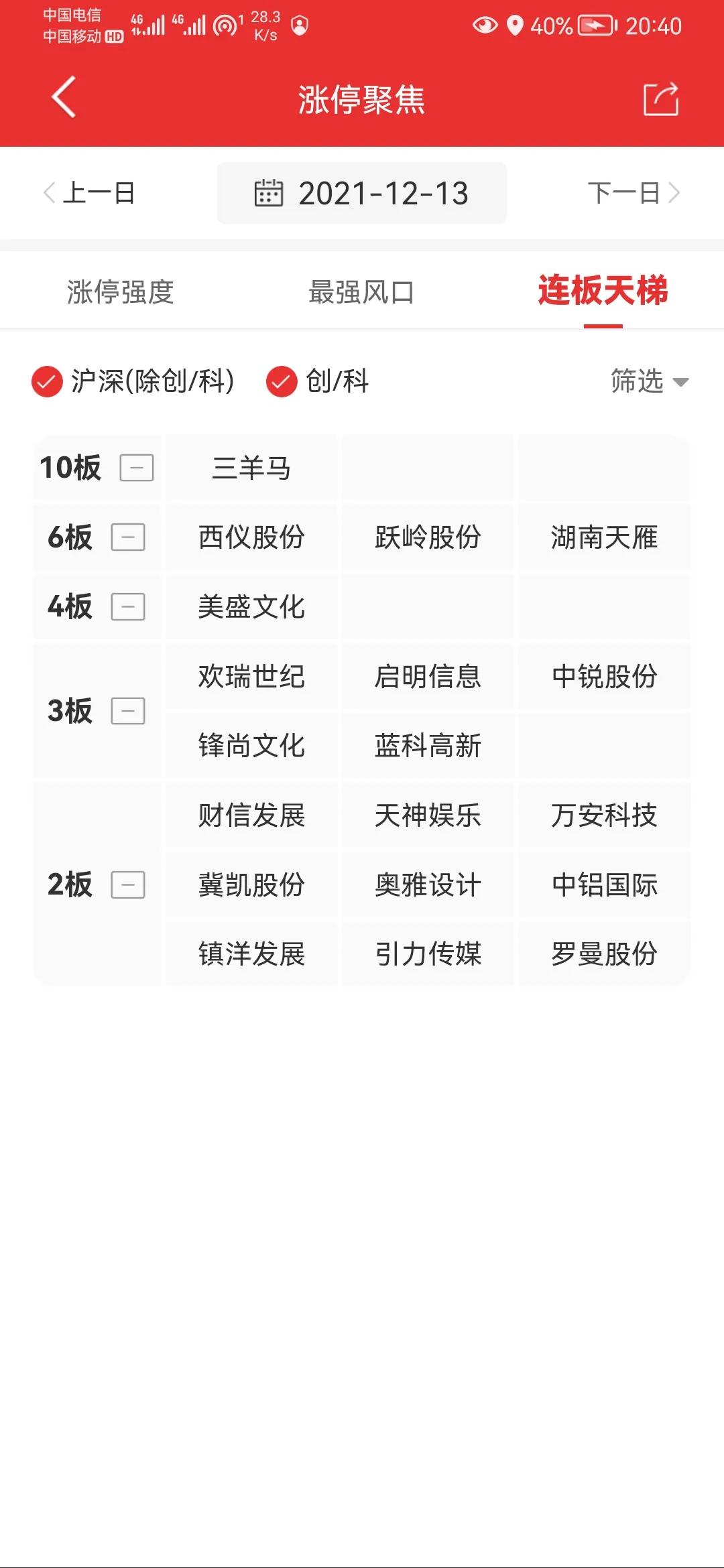The height and width of the screenshot is (1568, 724).
Task: Go to the previous day (上一日)
Action: point(90,193)
